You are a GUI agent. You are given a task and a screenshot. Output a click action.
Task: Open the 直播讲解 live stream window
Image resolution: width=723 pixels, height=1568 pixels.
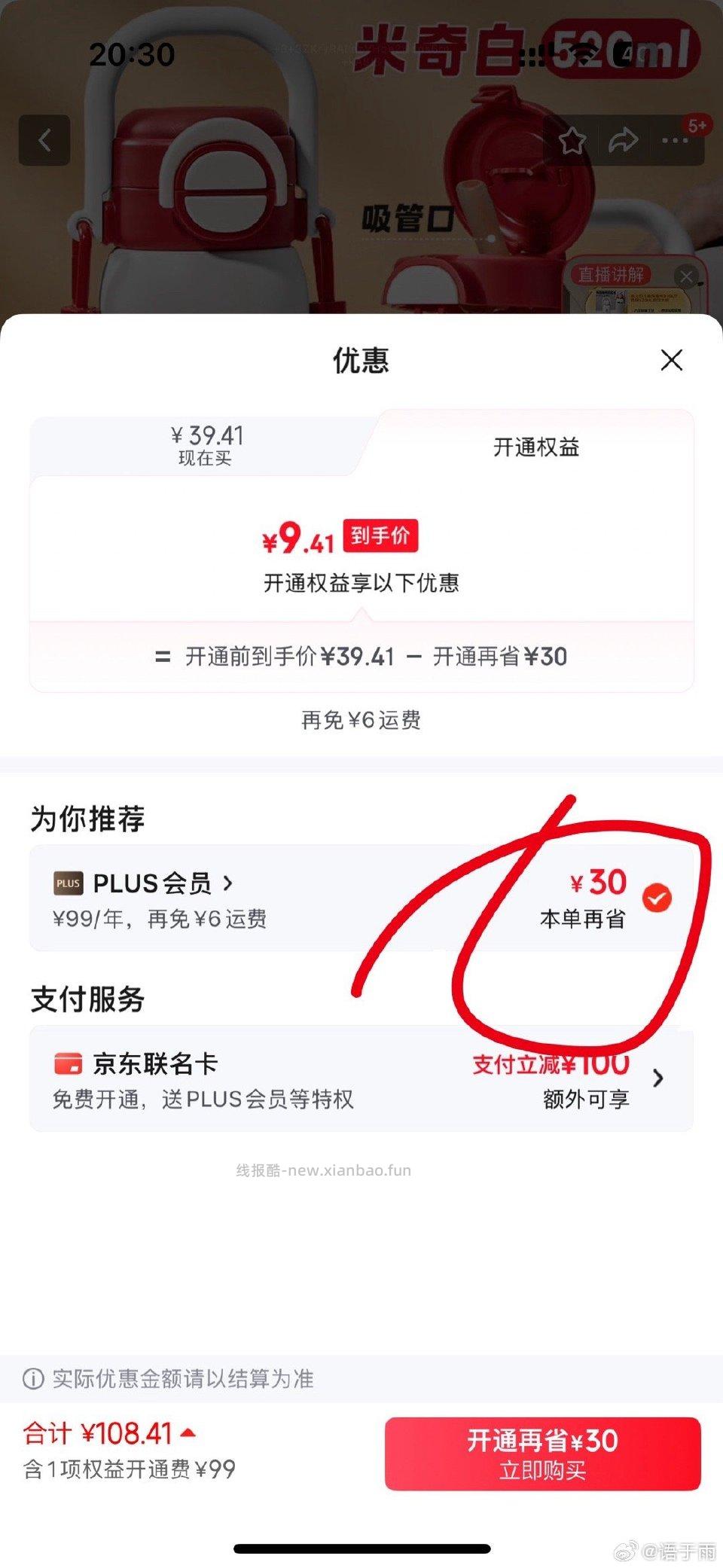coord(612,275)
